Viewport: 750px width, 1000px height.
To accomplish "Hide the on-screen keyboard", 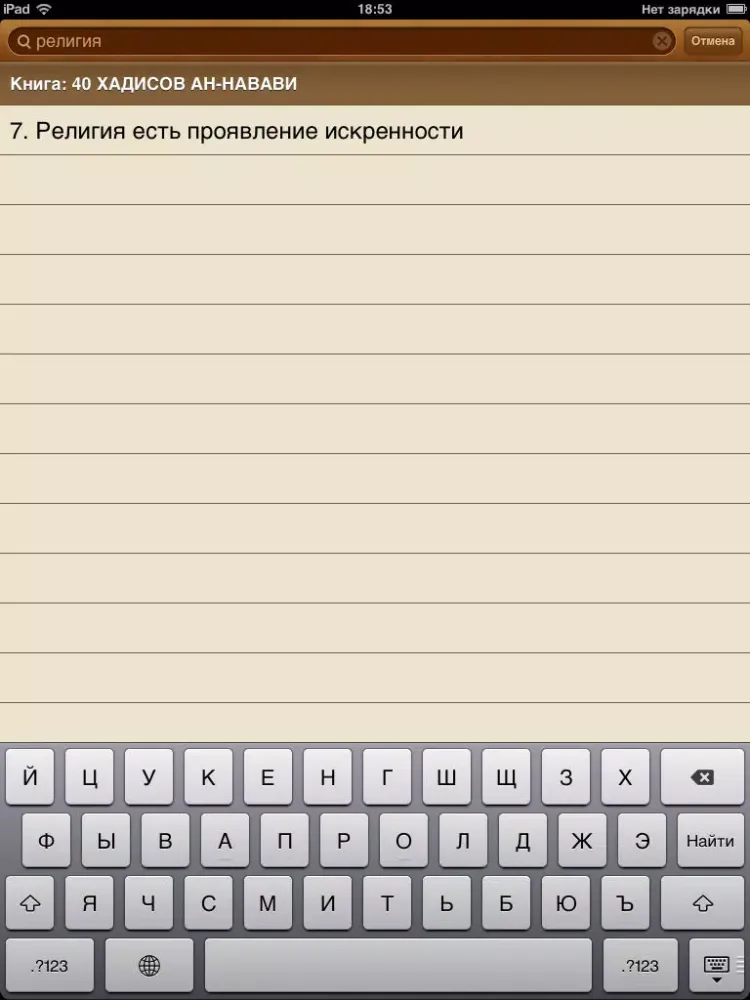I will tap(716, 966).
